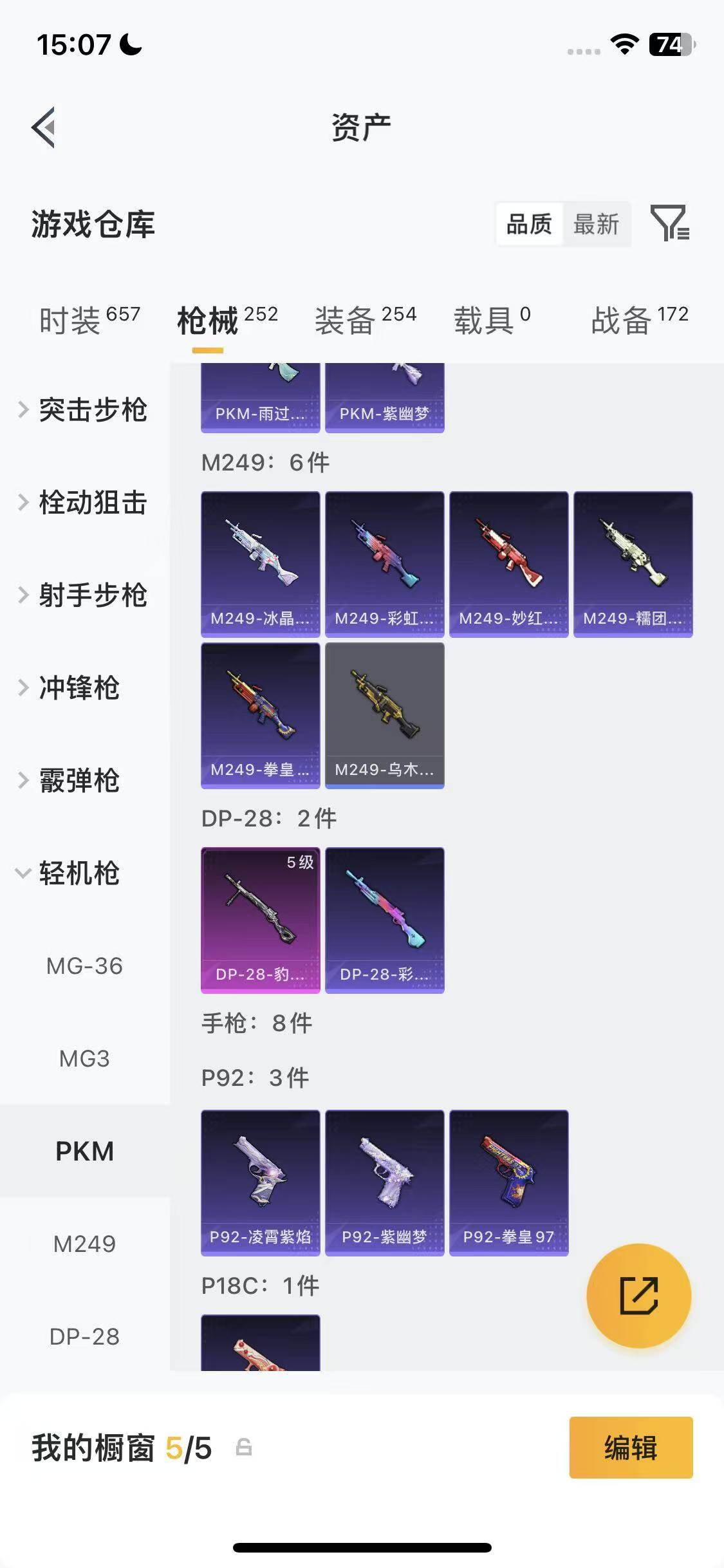This screenshot has height=1568, width=724.
Task: Open the filter icon next to 最新
Action: [x=669, y=223]
